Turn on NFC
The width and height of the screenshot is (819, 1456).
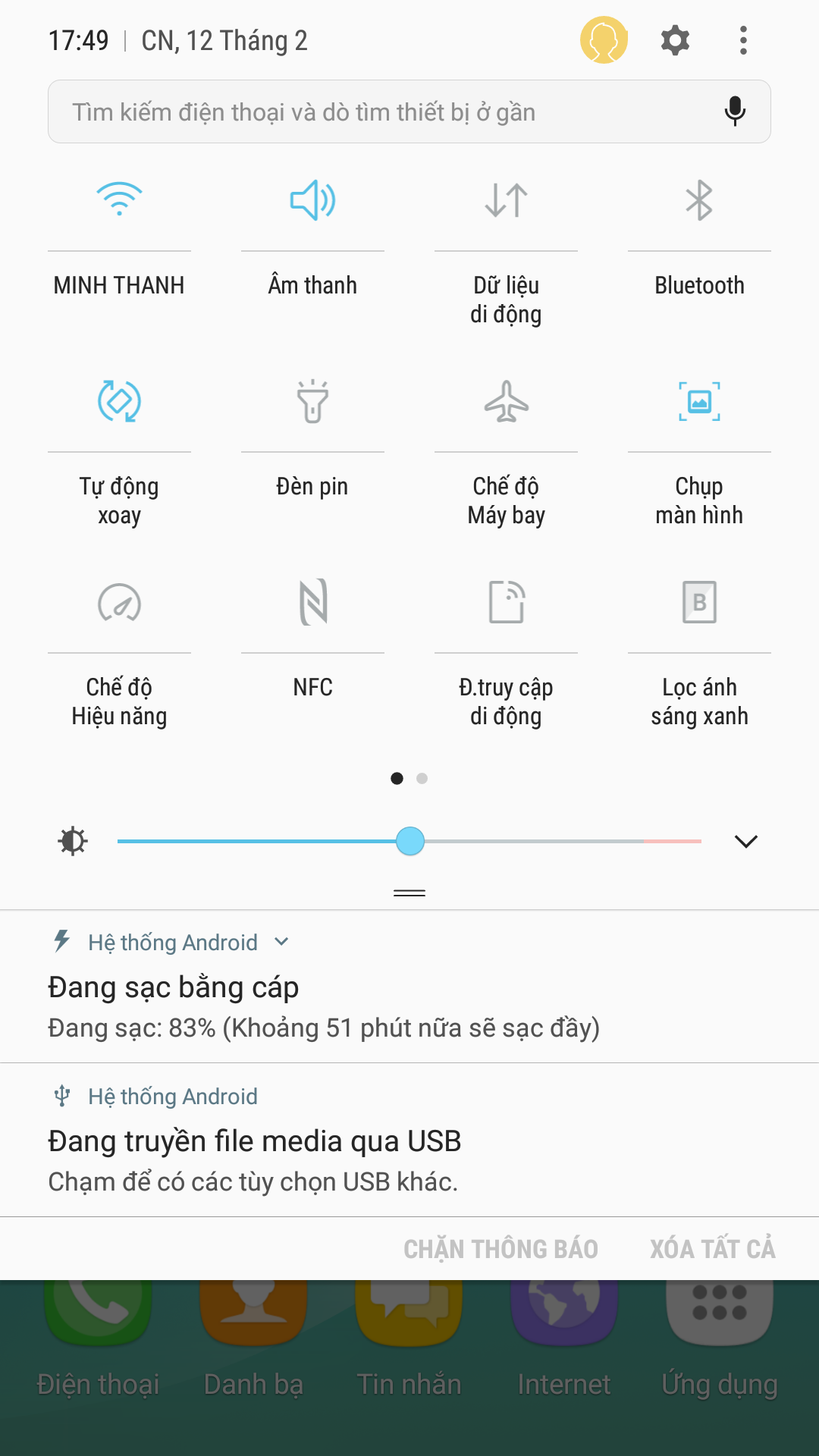tap(312, 602)
